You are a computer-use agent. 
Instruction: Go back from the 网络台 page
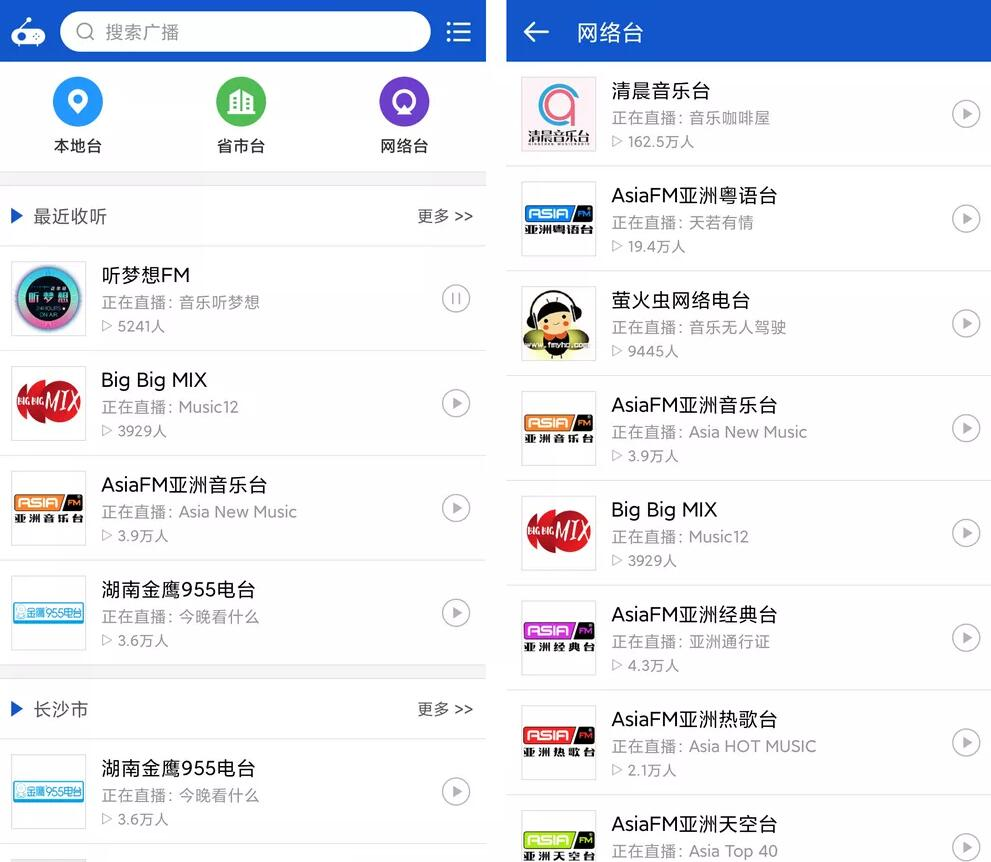pos(537,32)
